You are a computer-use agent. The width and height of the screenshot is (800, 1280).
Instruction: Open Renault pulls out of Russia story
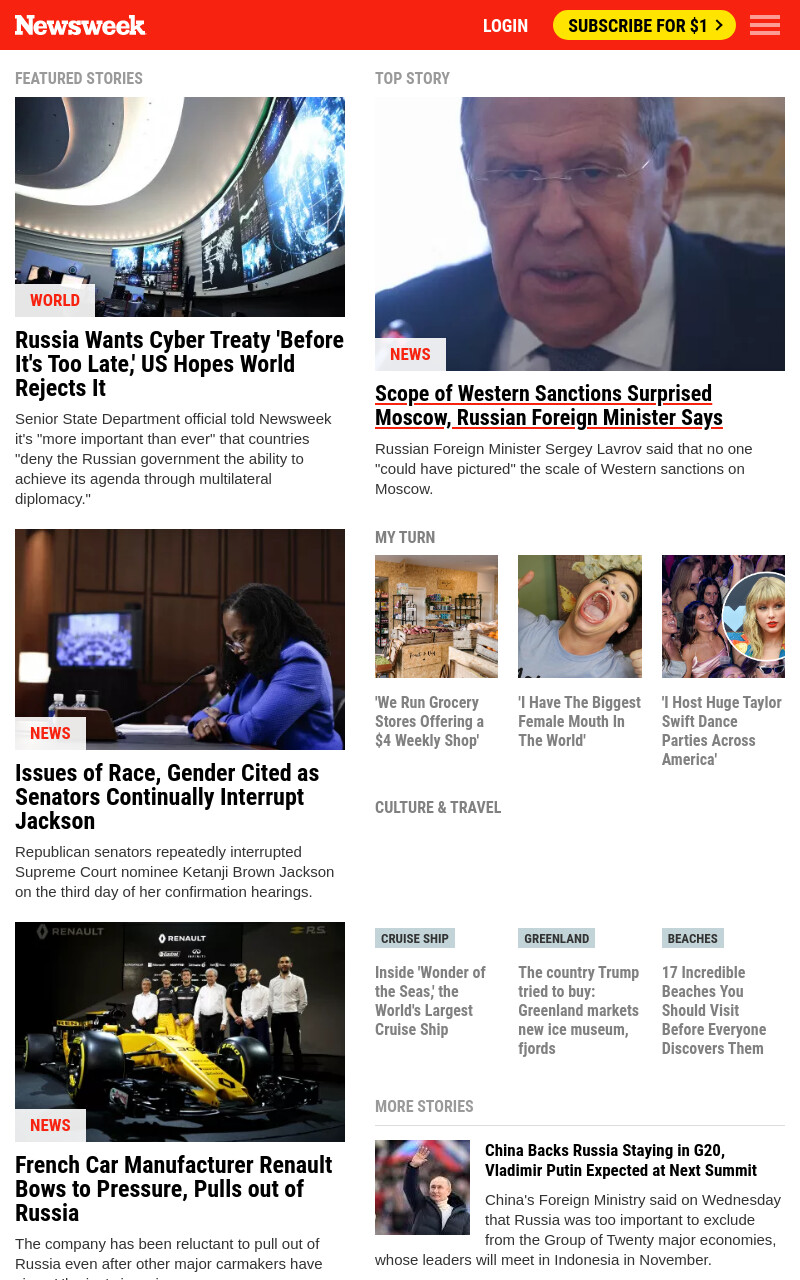(x=174, y=1189)
